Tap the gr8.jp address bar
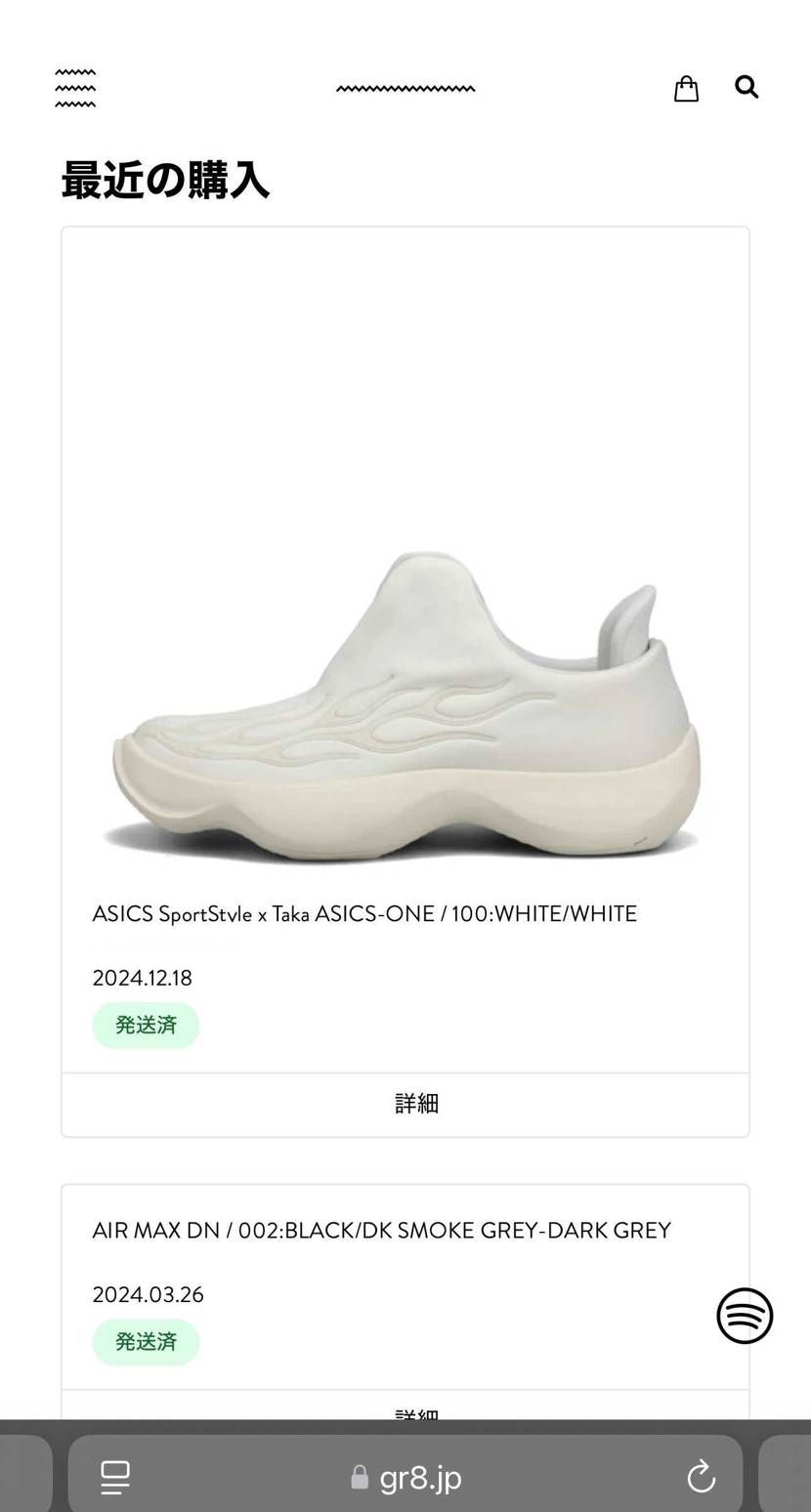This screenshot has height=1512, width=811. (x=405, y=1477)
